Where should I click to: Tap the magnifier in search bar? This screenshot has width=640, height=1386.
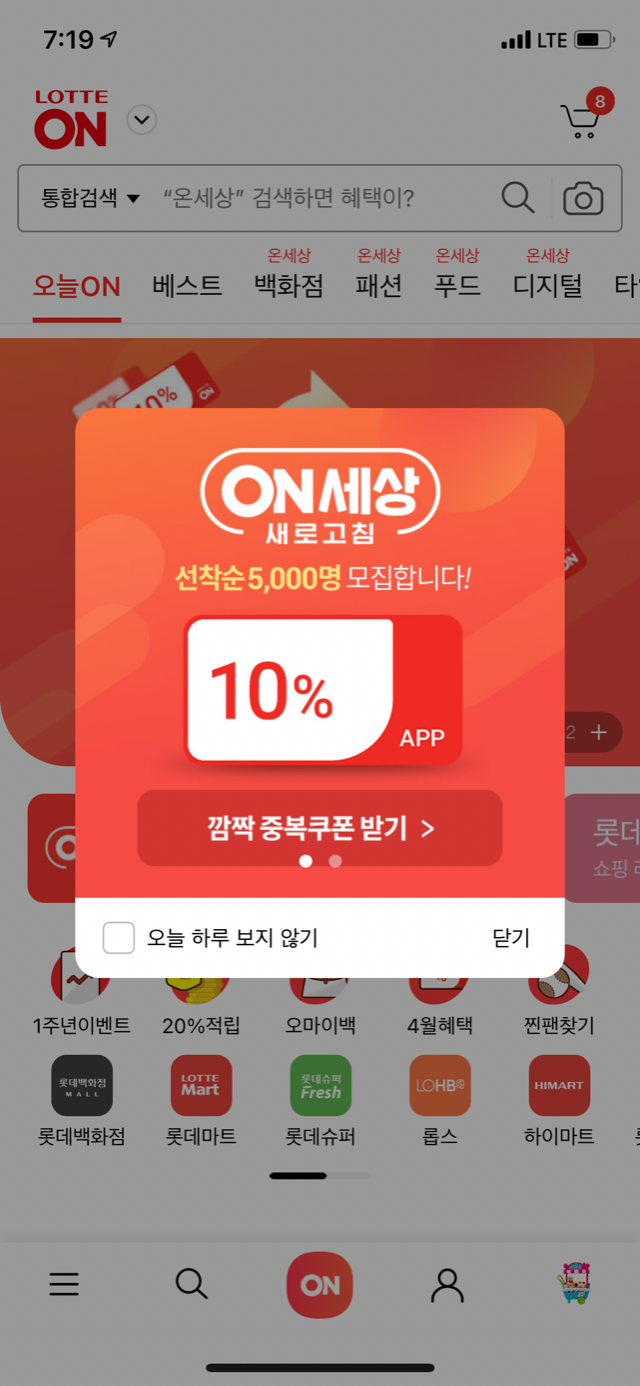[517, 198]
